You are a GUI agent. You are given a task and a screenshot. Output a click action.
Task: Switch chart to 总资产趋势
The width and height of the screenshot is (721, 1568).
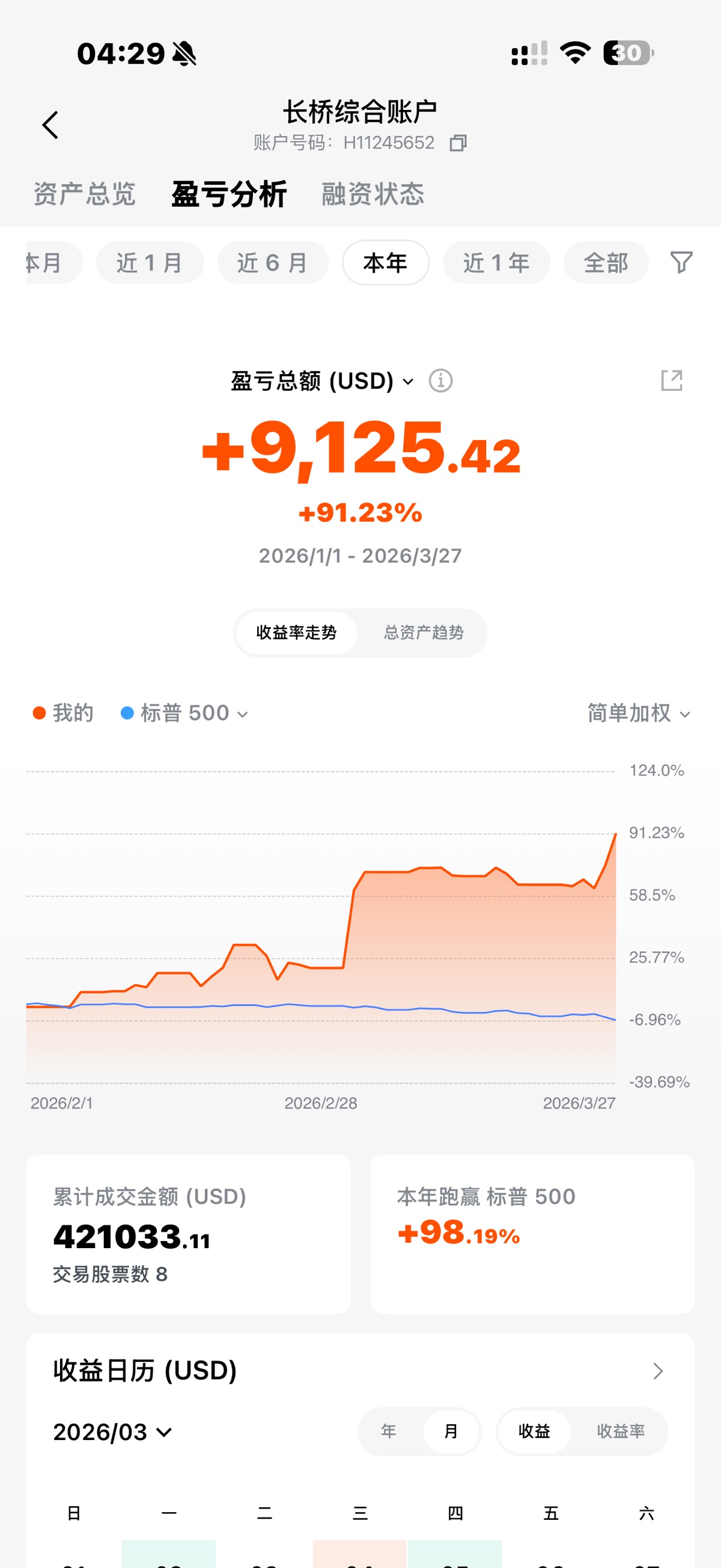424,632
